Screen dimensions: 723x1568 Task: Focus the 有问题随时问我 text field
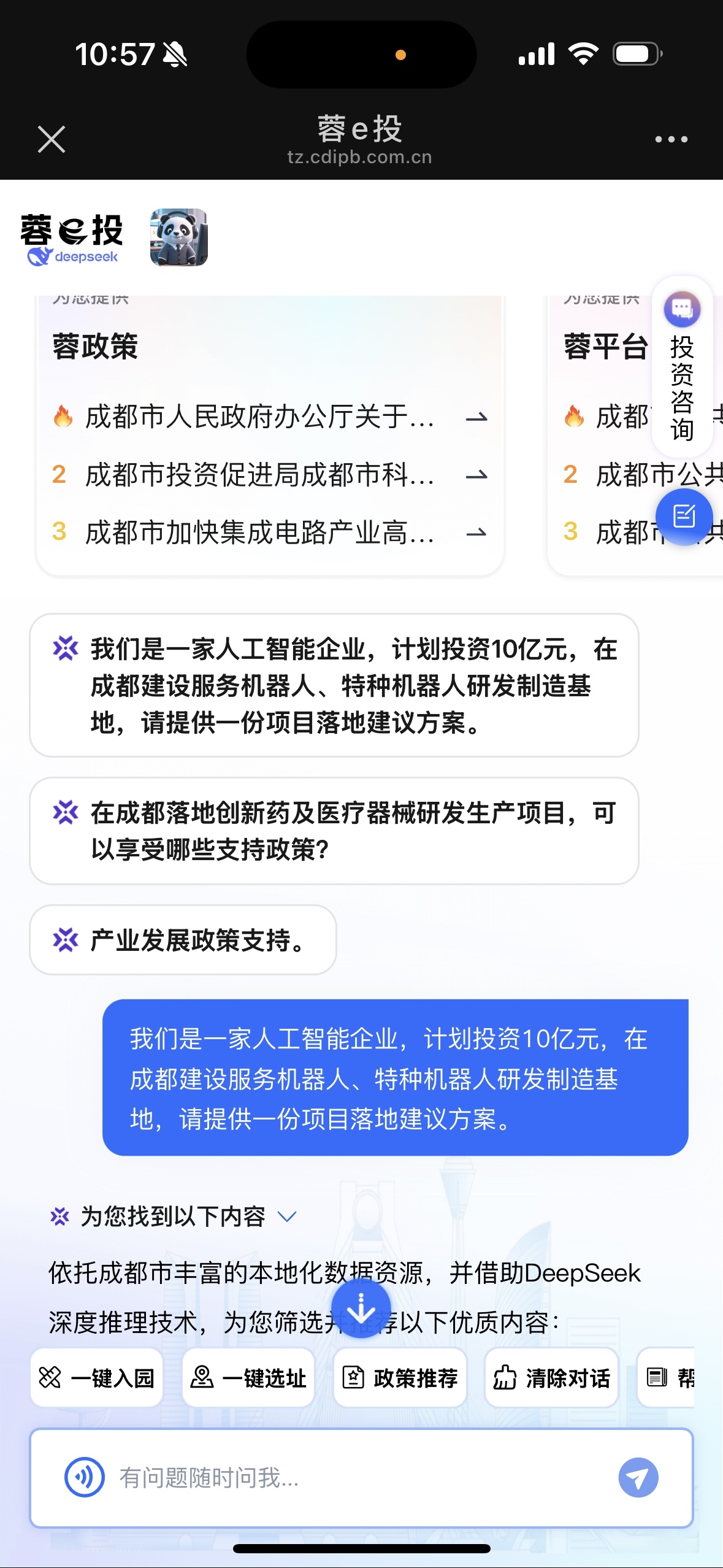tap(356, 1477)
